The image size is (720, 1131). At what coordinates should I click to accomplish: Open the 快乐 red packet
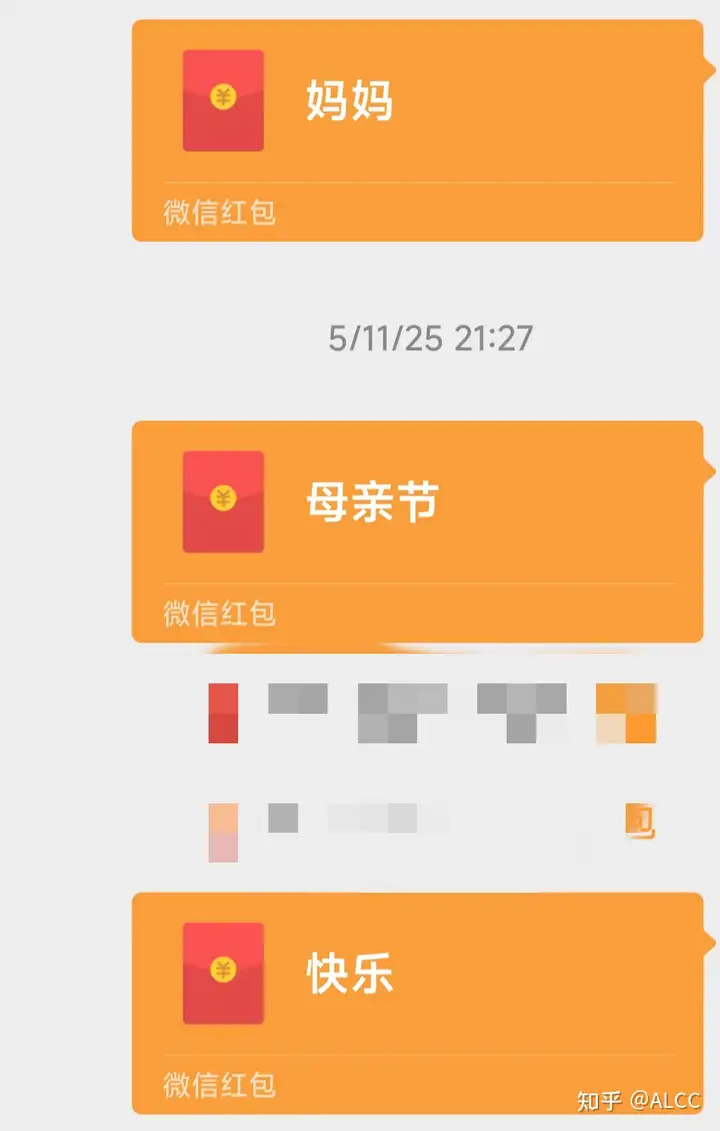417,1002
